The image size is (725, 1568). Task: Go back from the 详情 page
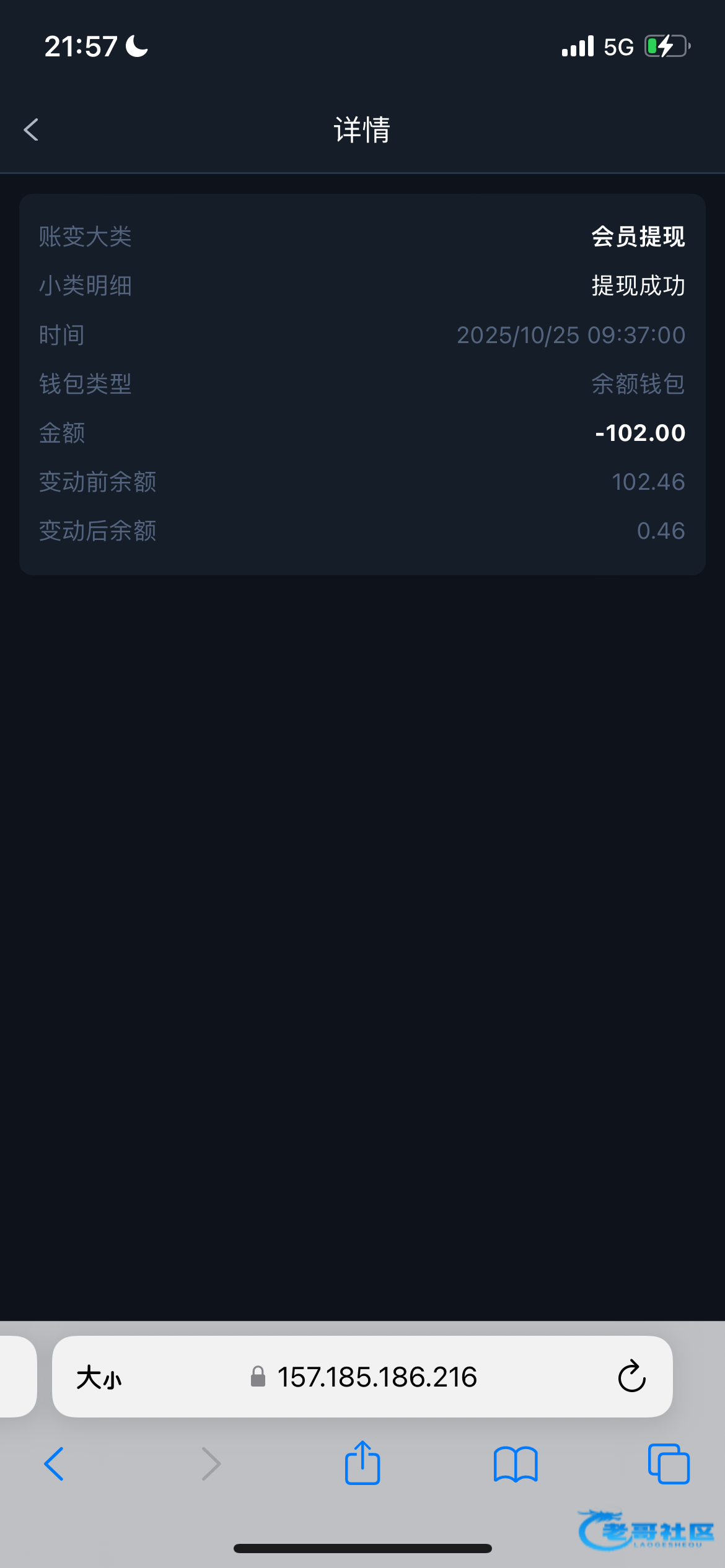[x=31, y=130]
